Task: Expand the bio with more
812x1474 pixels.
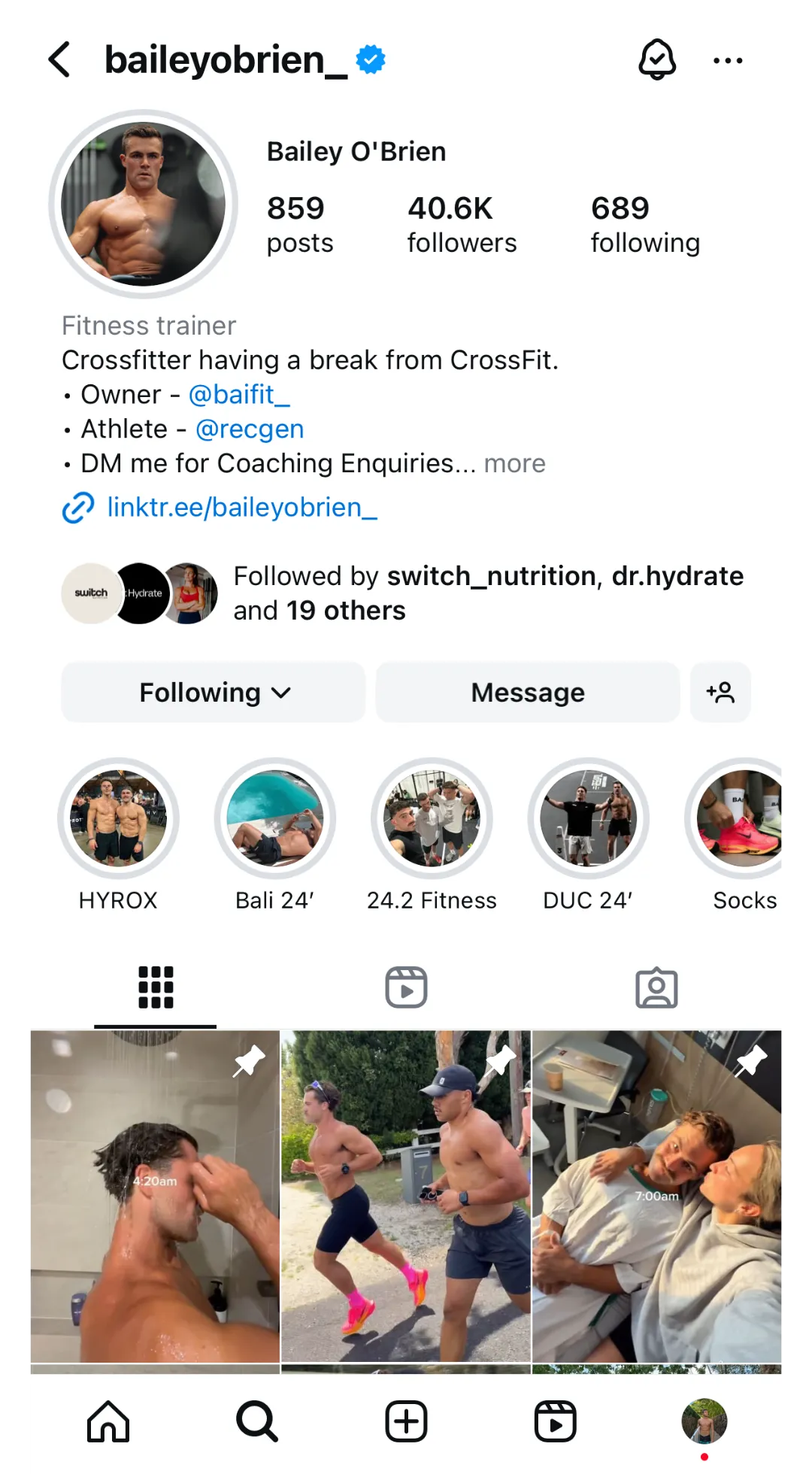Action: point(514,463)
